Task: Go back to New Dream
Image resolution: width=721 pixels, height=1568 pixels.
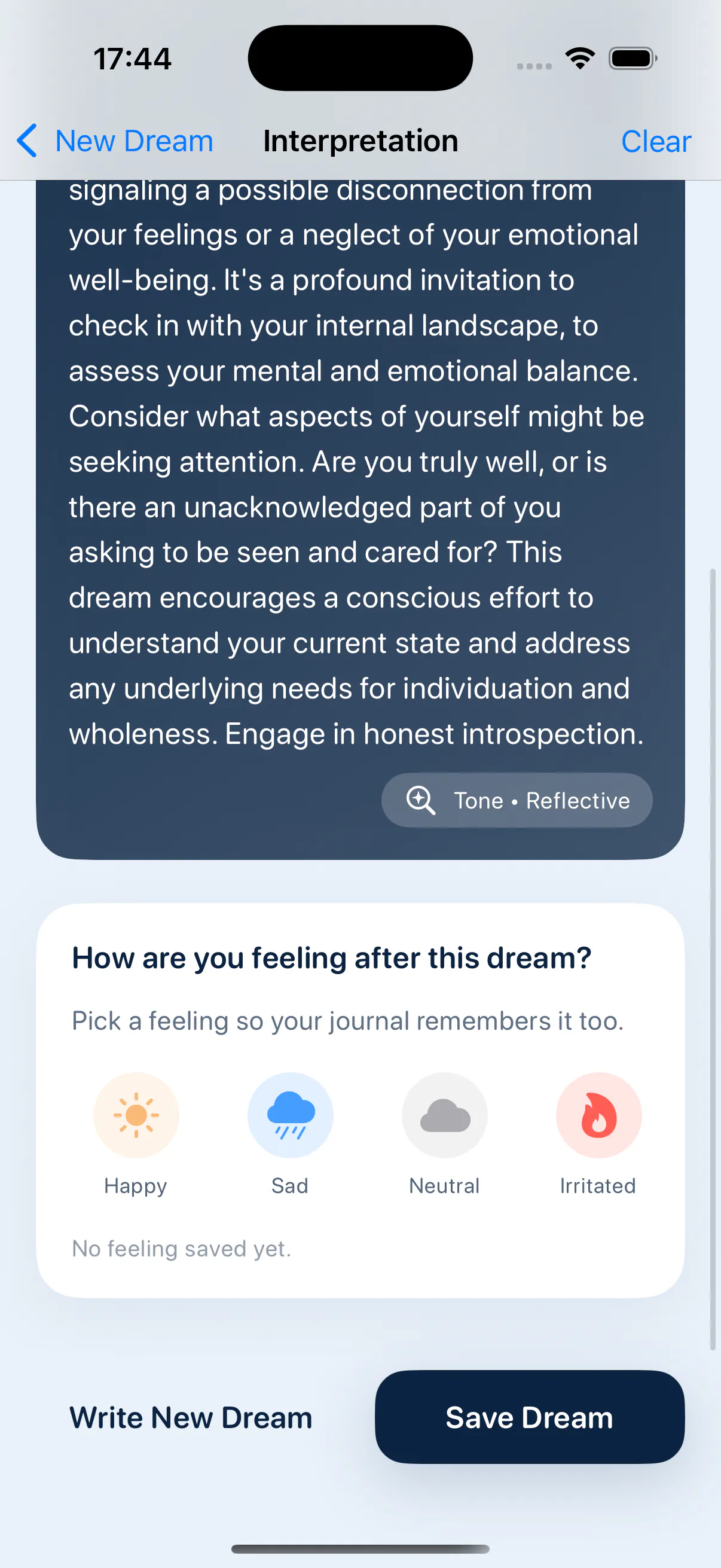Action: [115, 141]
